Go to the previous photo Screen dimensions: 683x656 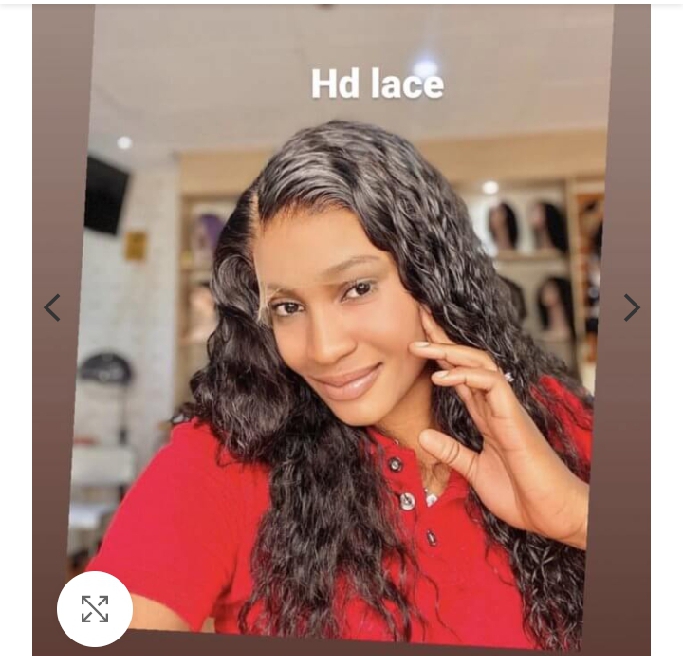coord(53,308)
